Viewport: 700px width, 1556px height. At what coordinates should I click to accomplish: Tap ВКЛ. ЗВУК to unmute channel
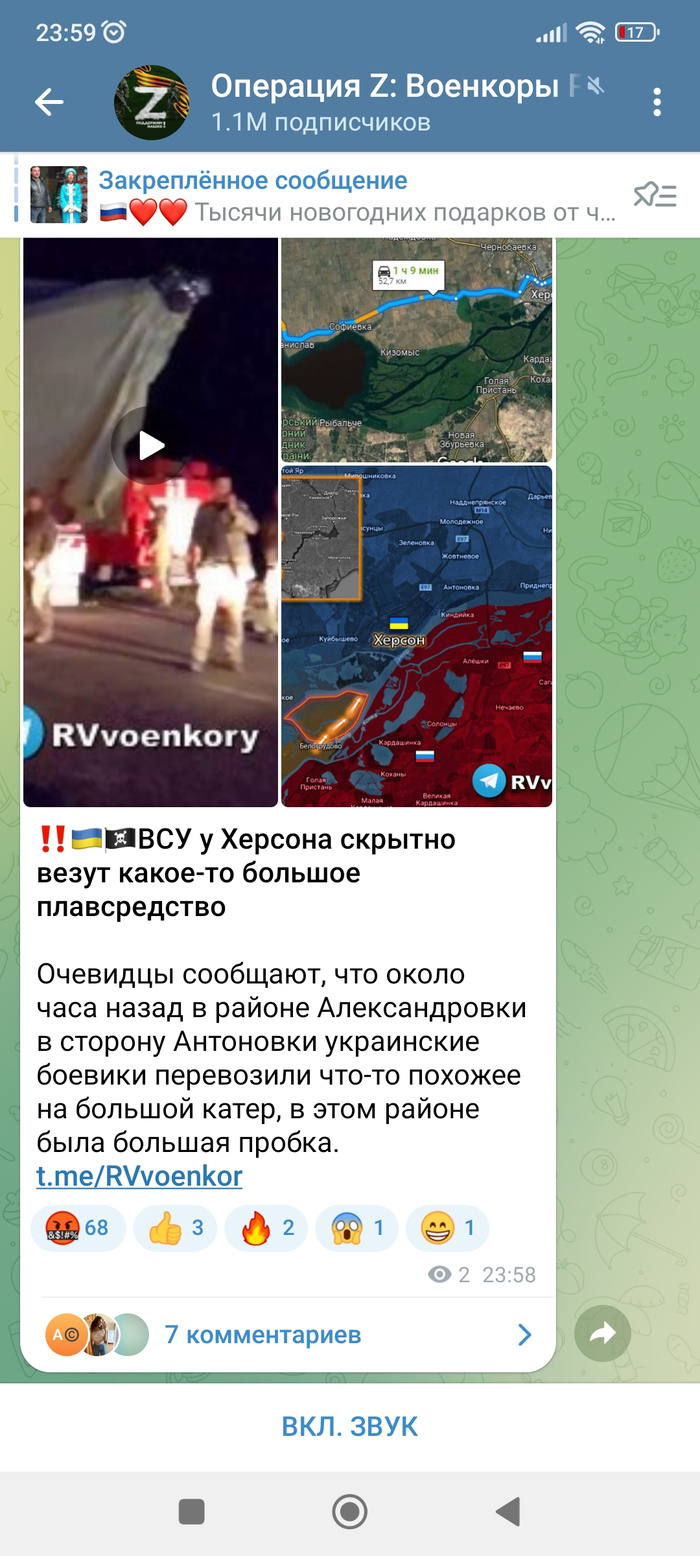point(350,1426)
